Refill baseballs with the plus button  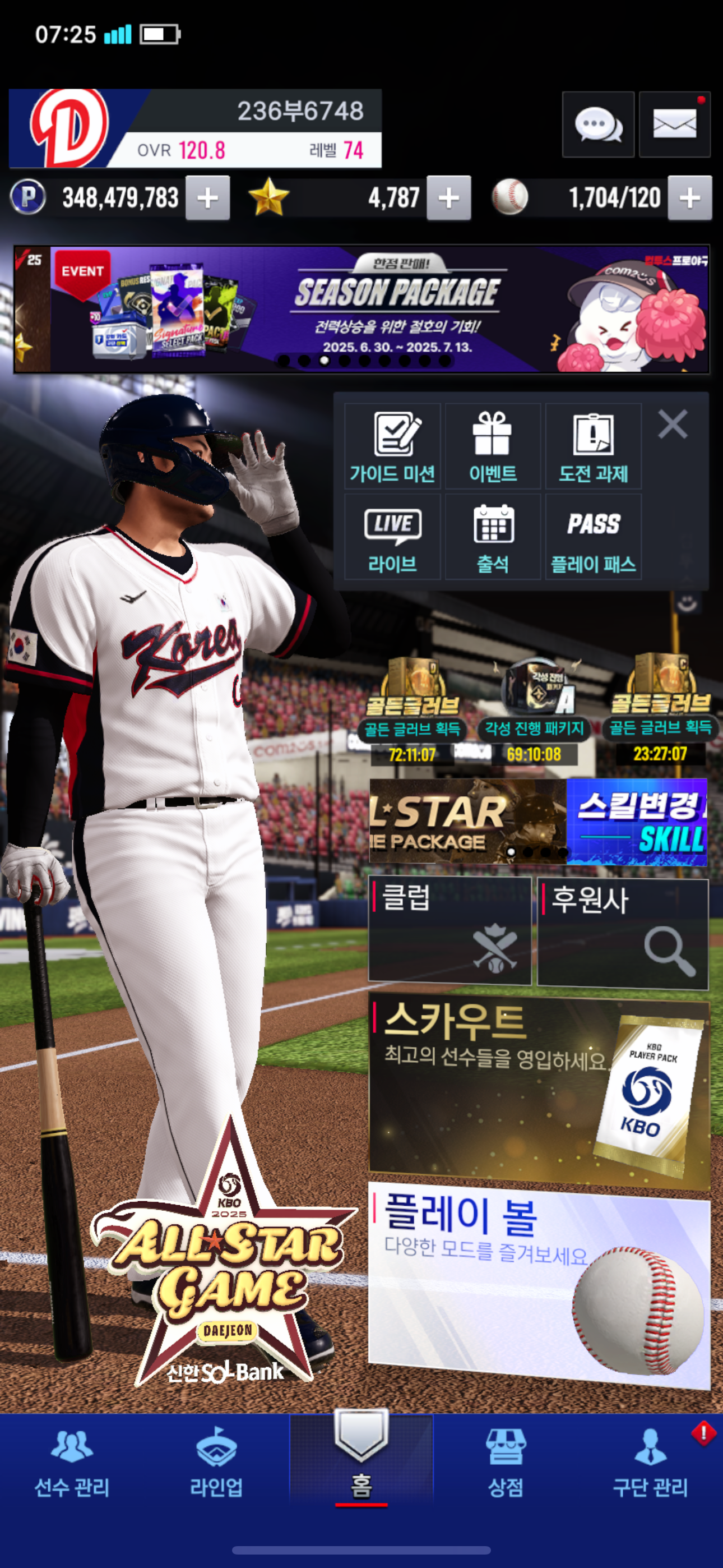(x=689, y=198)
